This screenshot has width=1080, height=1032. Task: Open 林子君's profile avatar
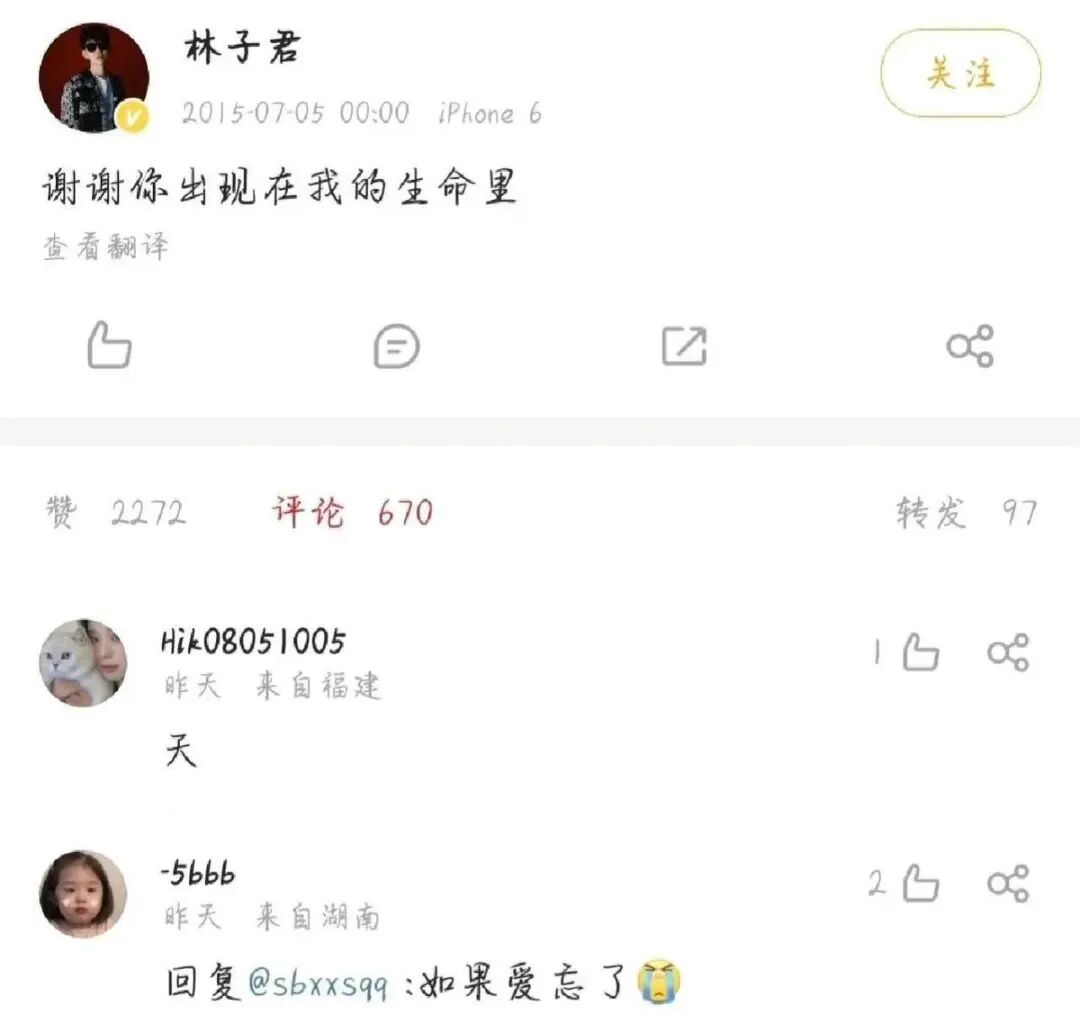93,78
